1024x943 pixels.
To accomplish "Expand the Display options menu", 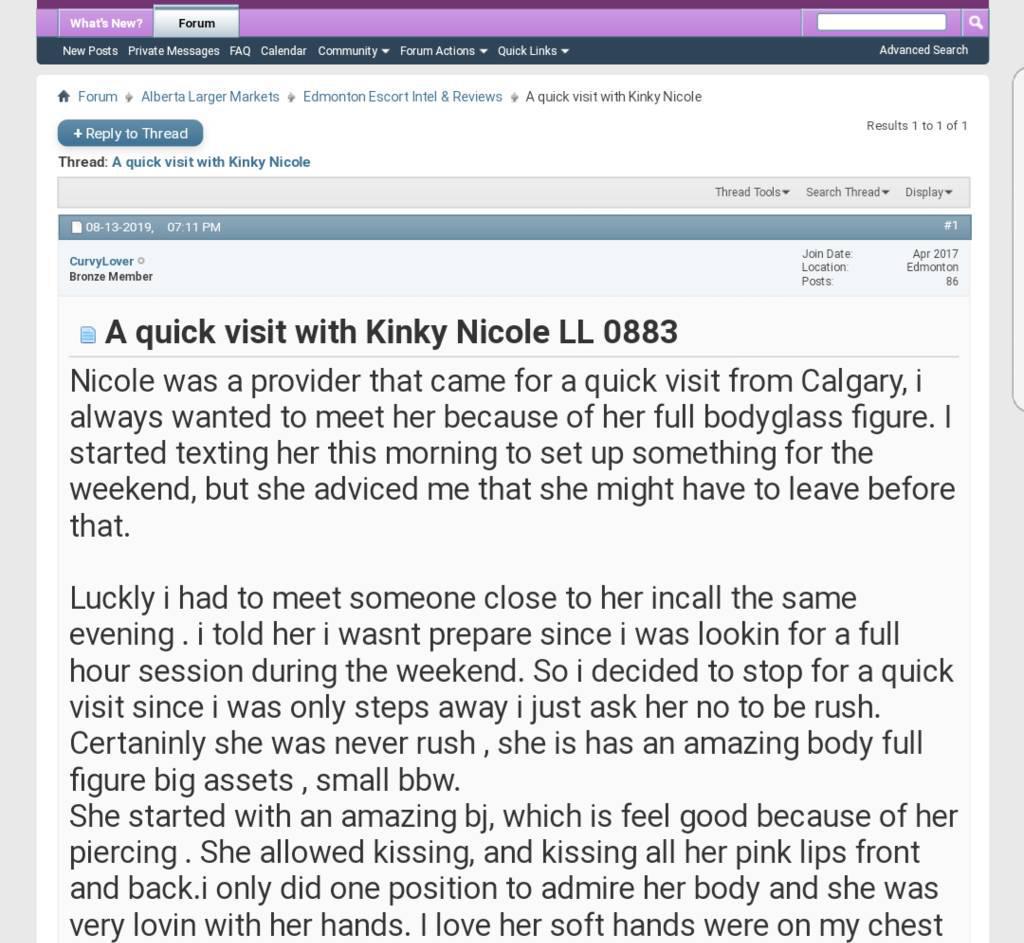I will pyautogui.click(x=928, y=192).
